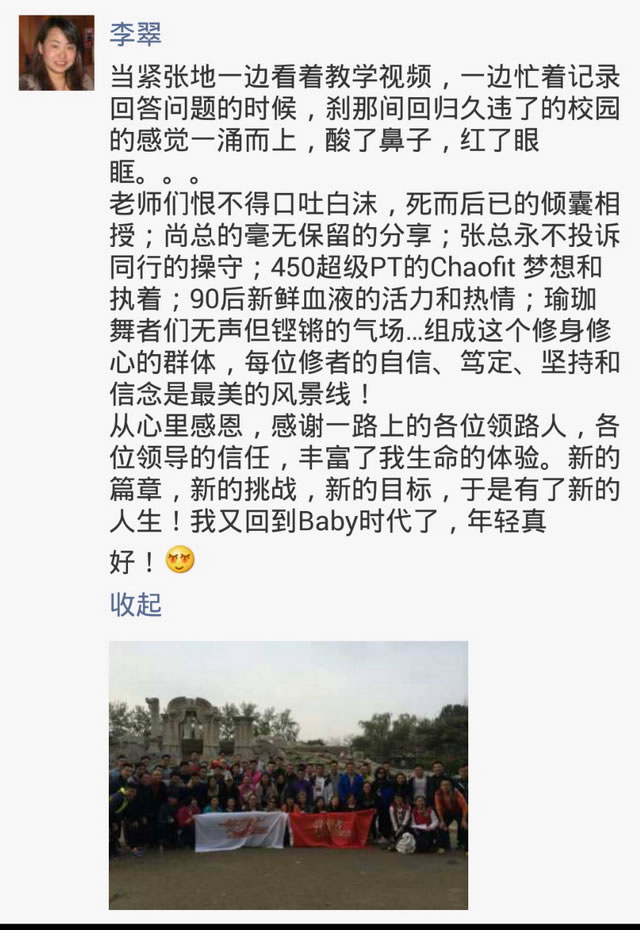Collapse the post with 收起
This screenshot has height=930, width=640.
pyautogui.click(x=135, y=605)
